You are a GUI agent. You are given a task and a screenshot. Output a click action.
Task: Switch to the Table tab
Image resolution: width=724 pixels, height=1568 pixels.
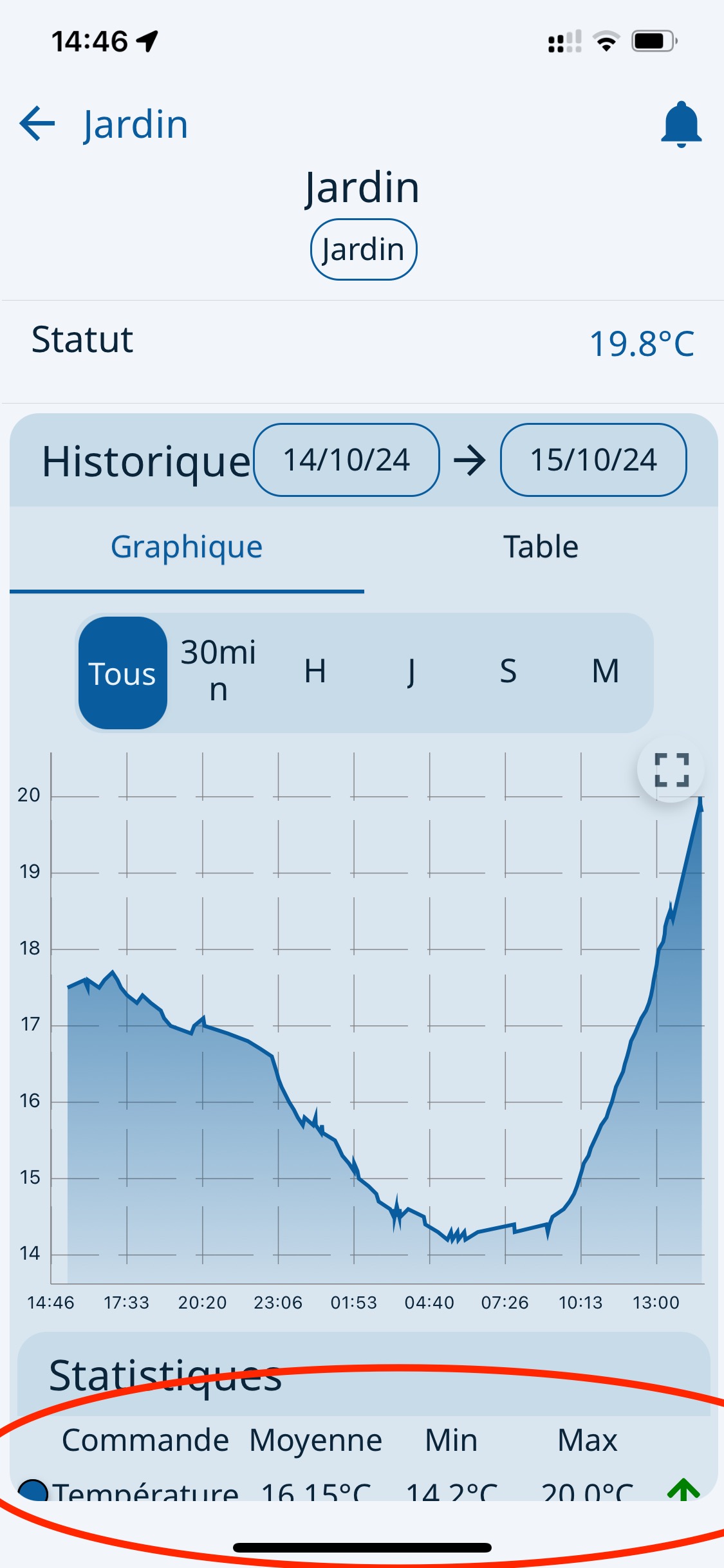541,547
